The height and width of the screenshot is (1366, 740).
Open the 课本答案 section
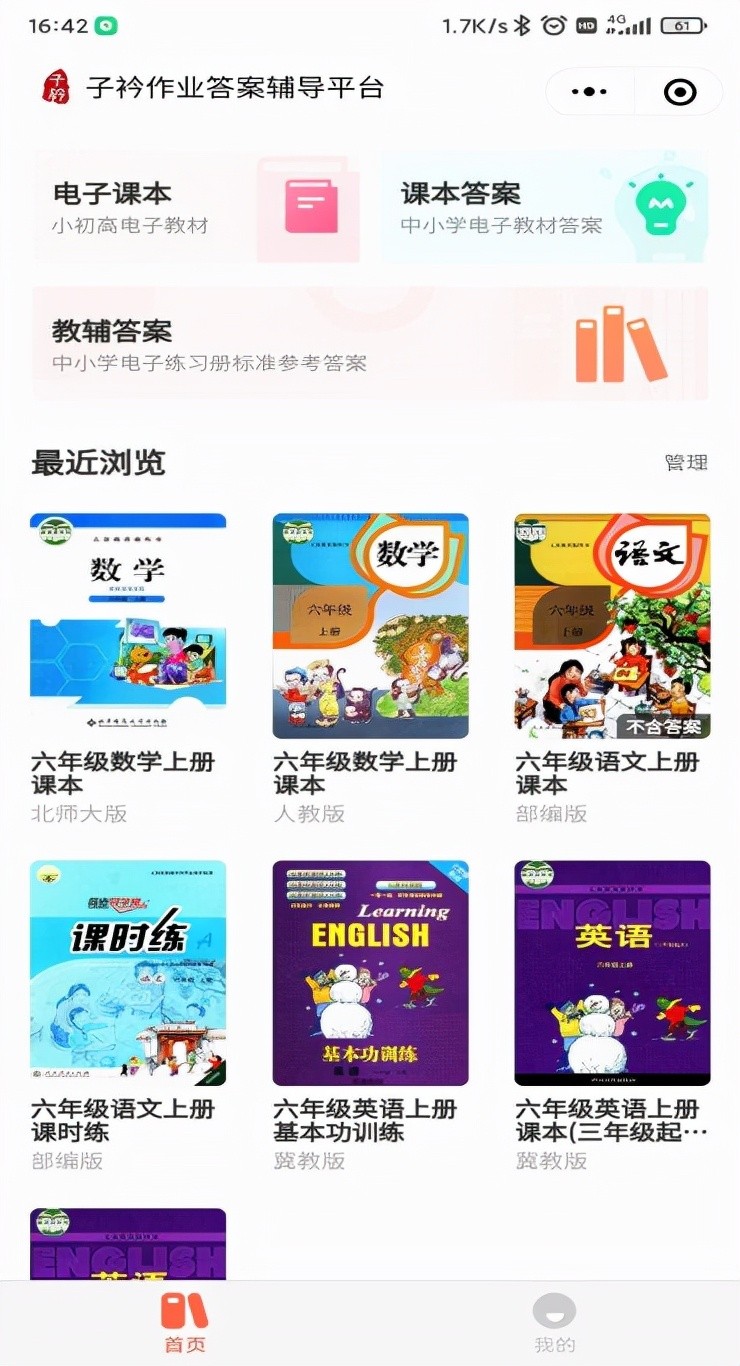544,208
